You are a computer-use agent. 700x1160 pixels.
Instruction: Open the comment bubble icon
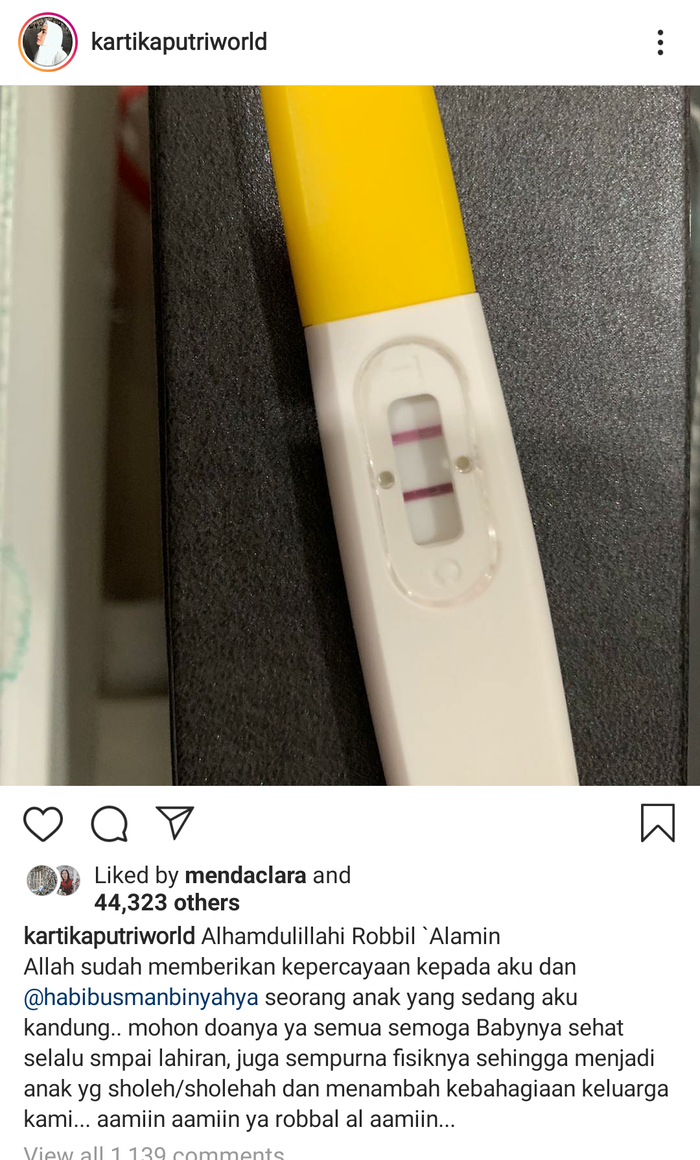coord(109,823)
